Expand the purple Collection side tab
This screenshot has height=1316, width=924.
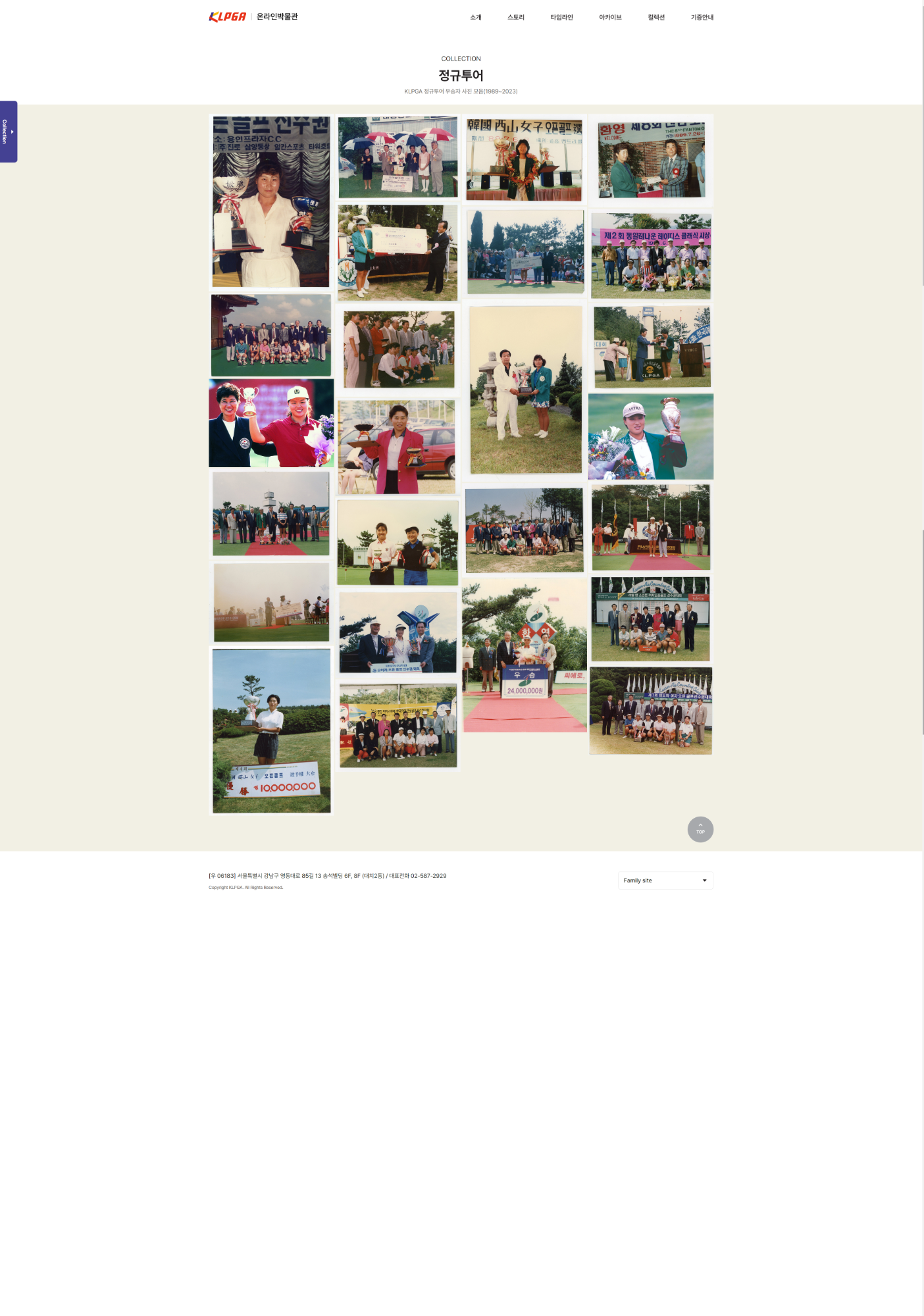(x=8, y=132)
